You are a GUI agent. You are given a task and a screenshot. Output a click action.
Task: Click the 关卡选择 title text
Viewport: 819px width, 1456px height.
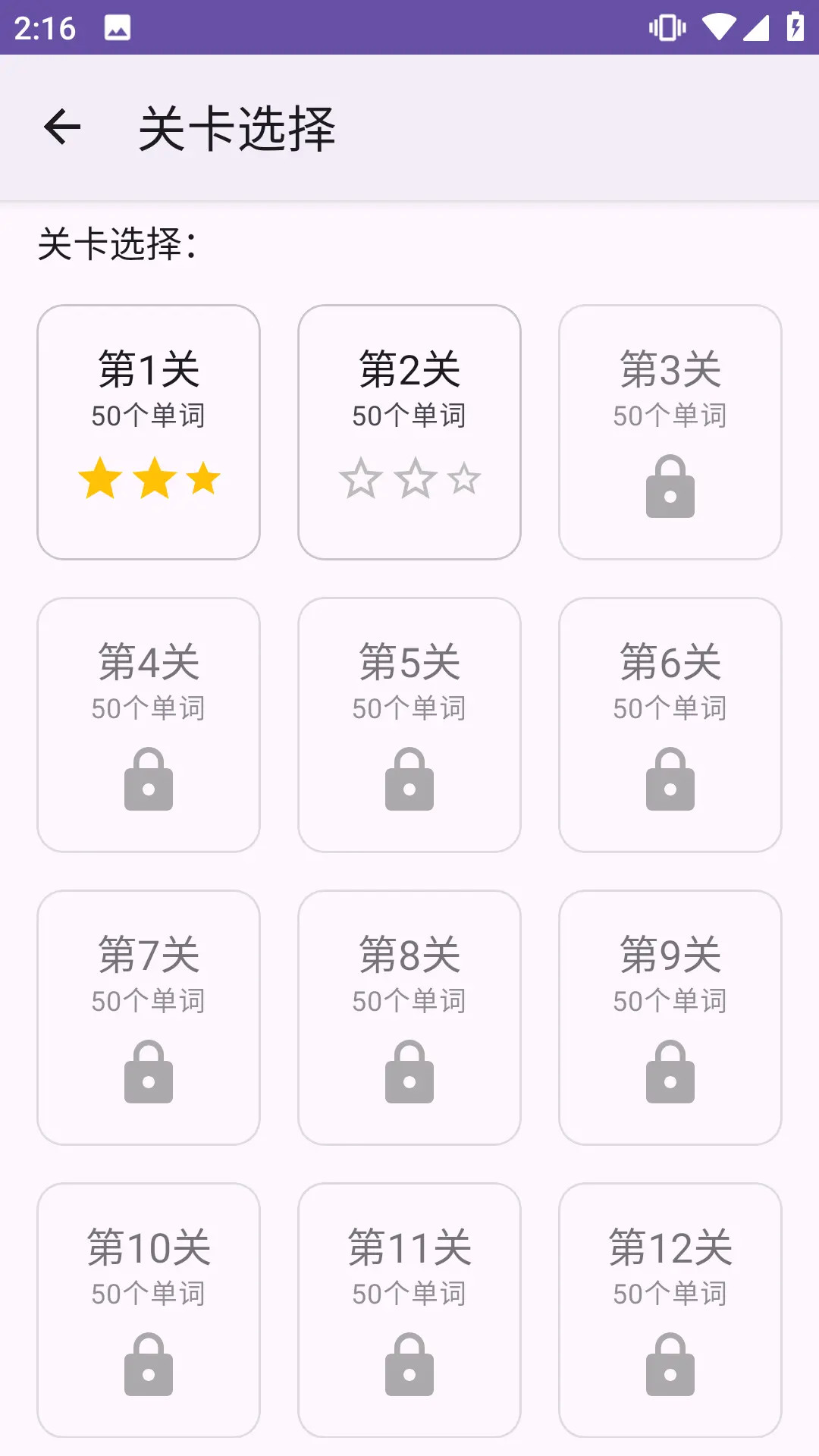pos(235,127)
